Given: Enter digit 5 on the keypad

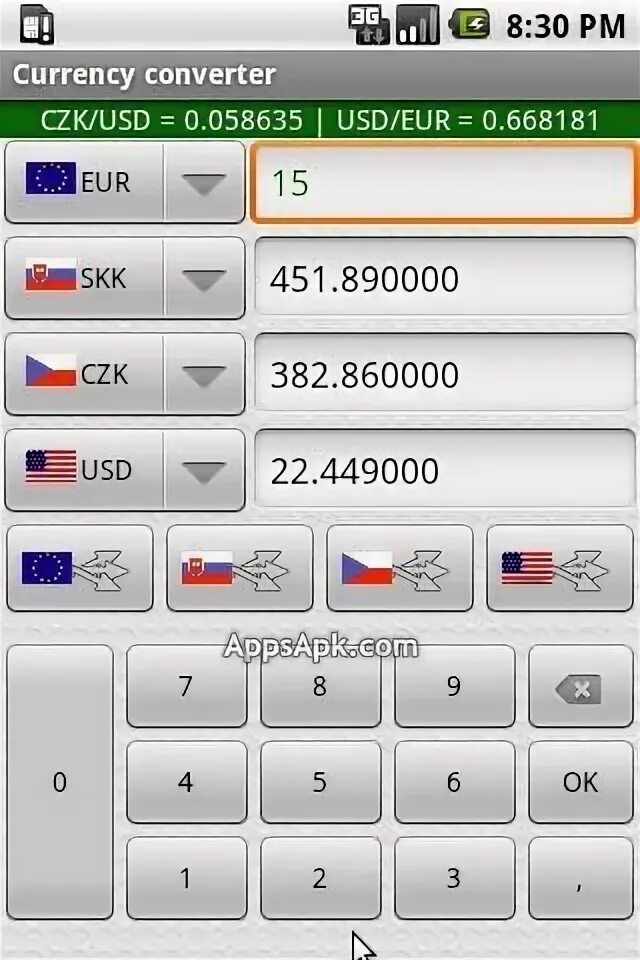Looking at the screenshot, I should click(x=320, y=782).
